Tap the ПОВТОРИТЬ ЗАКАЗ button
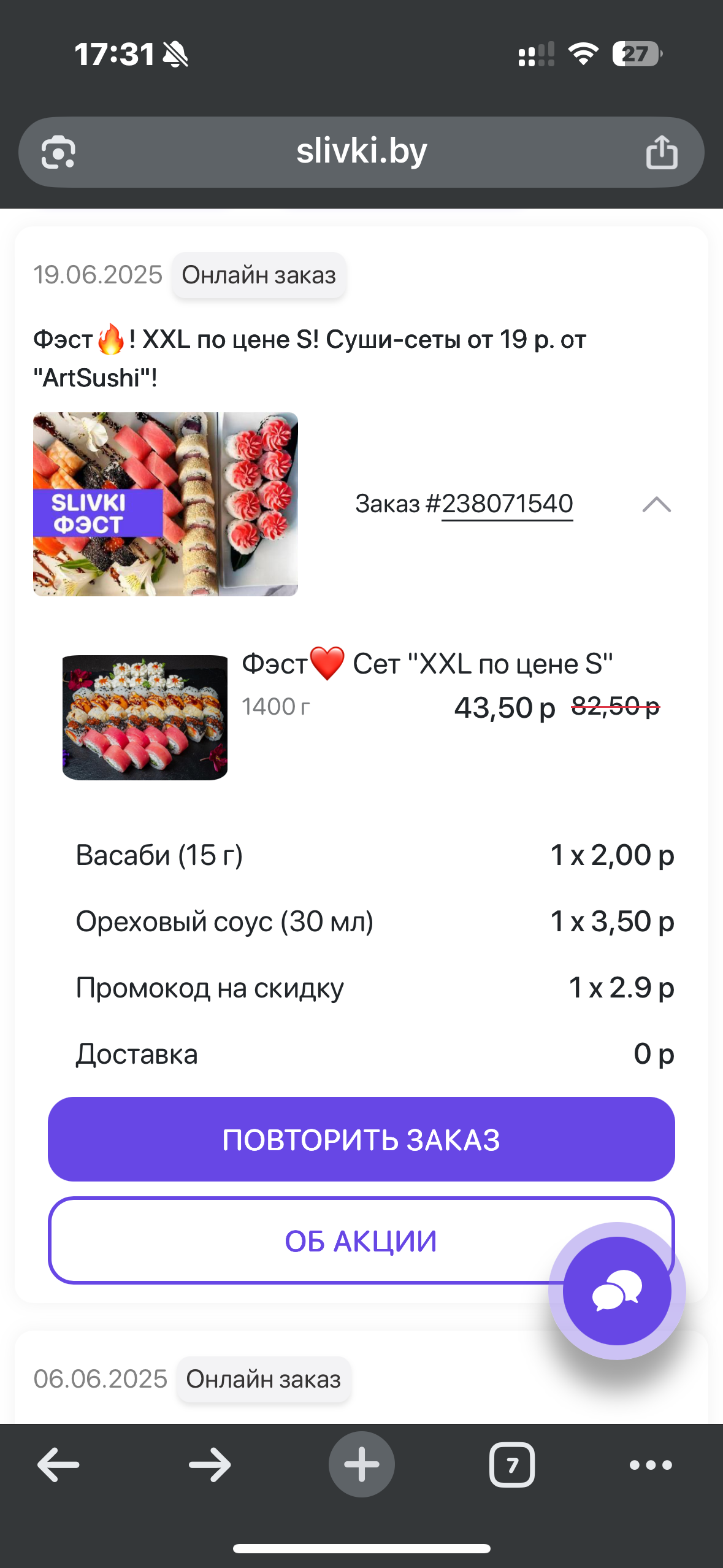 [361, 1139]
